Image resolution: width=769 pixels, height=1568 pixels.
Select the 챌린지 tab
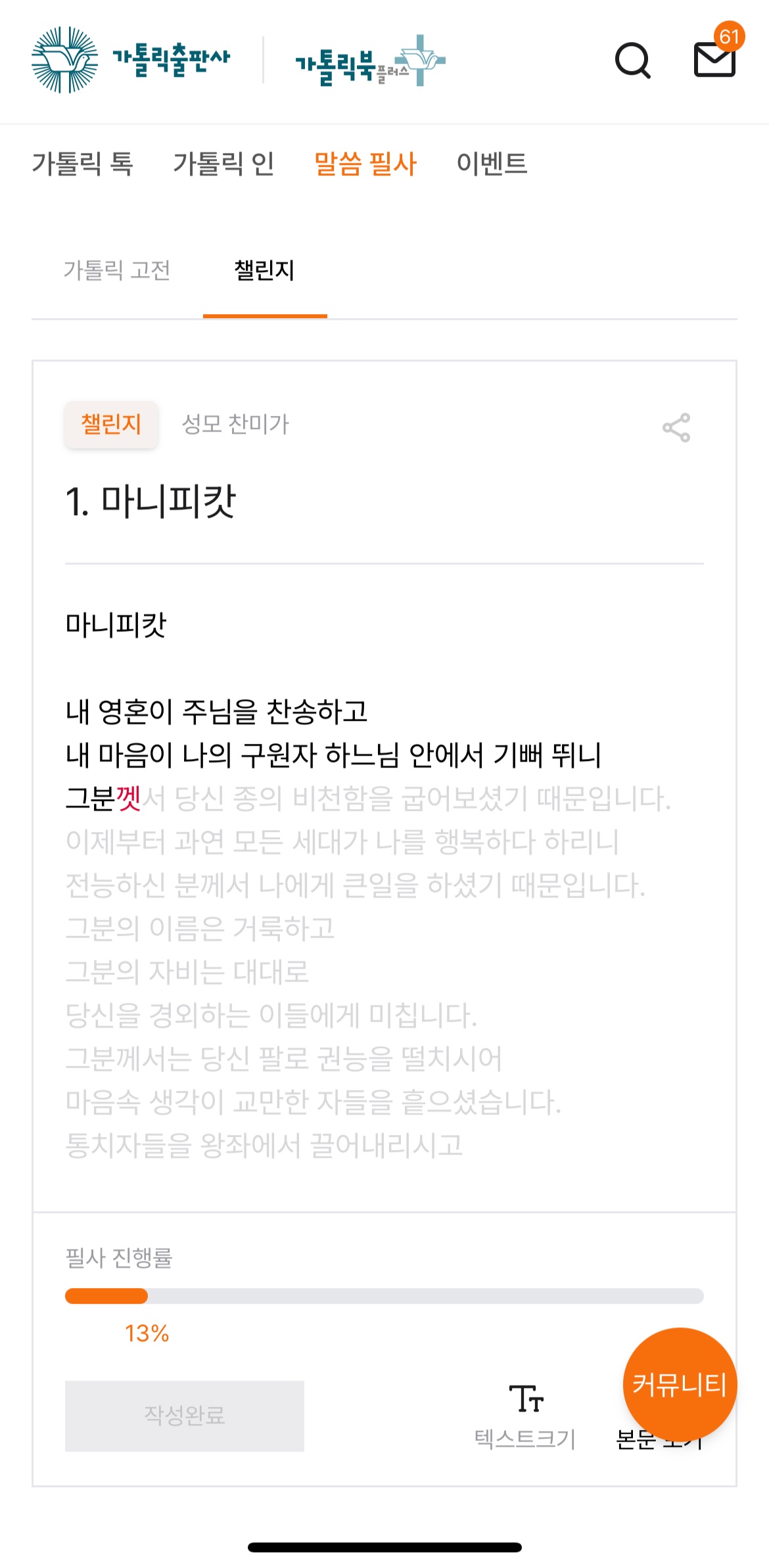(264, 270)
